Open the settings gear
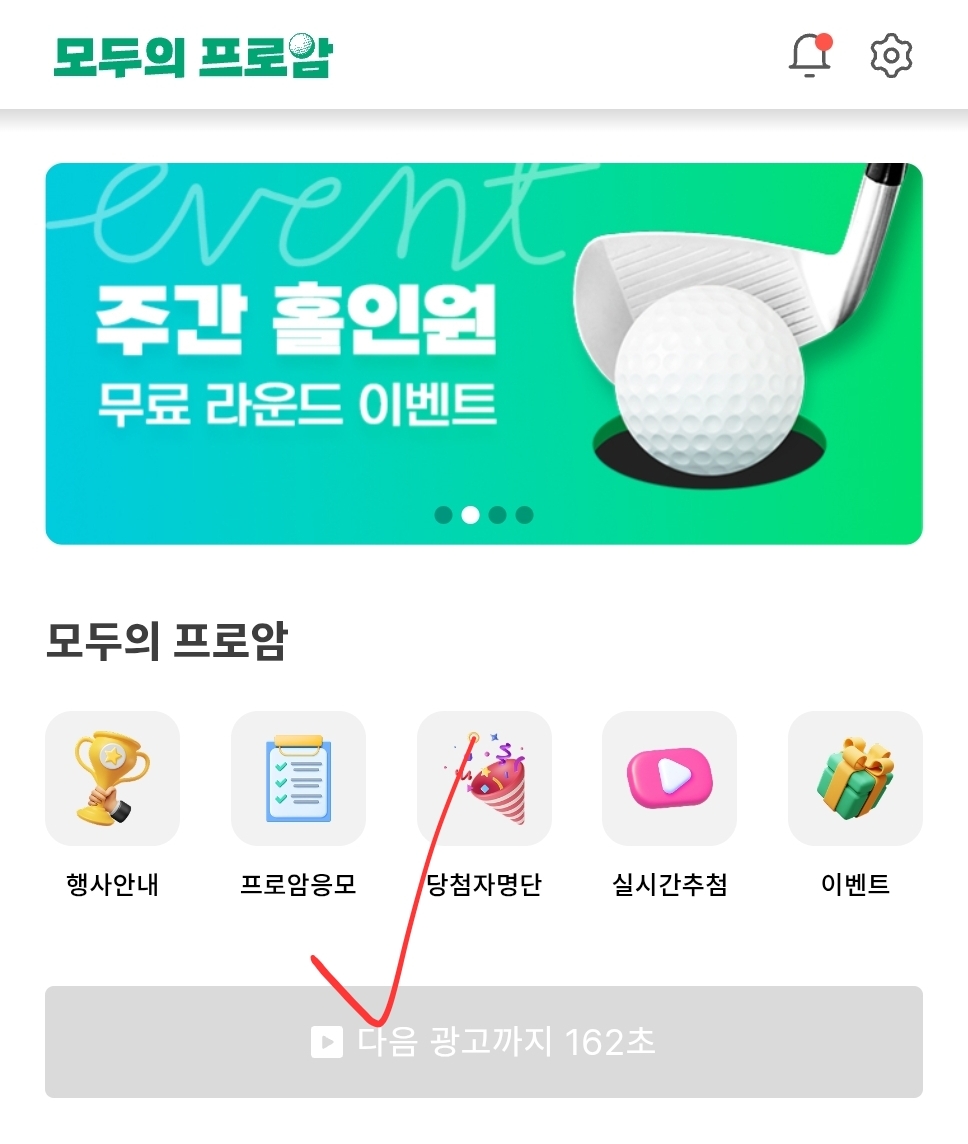Image resolution: width=968 pixels, height=1144 pixels. [x=891, y=56]
